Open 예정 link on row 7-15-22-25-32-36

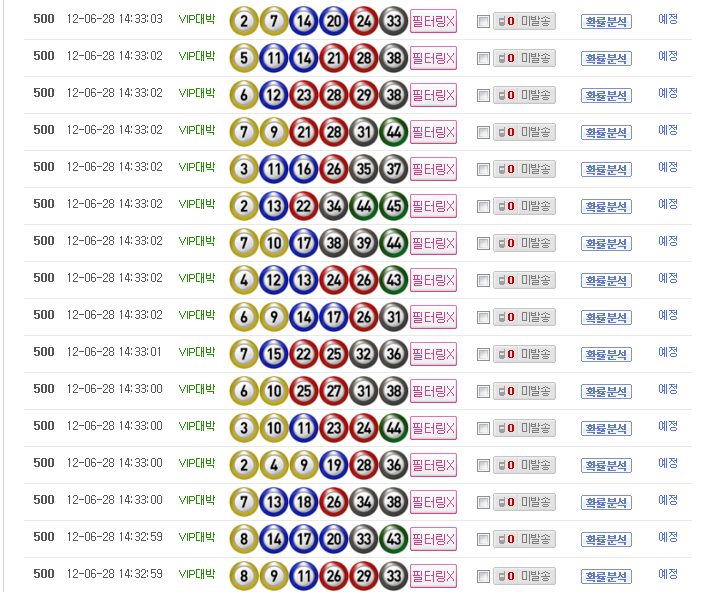tap(667, 352)
